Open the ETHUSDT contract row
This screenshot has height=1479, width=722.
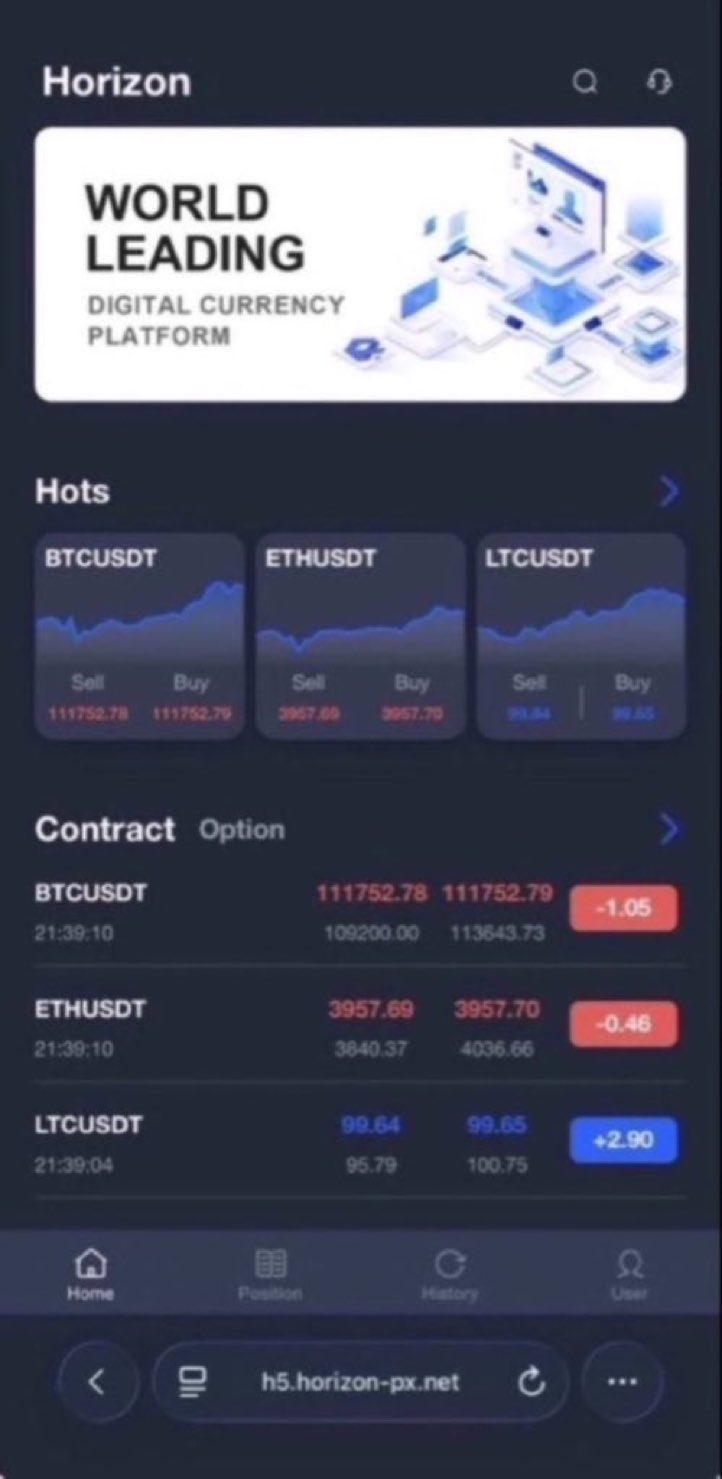click(x=300, y=1027)
